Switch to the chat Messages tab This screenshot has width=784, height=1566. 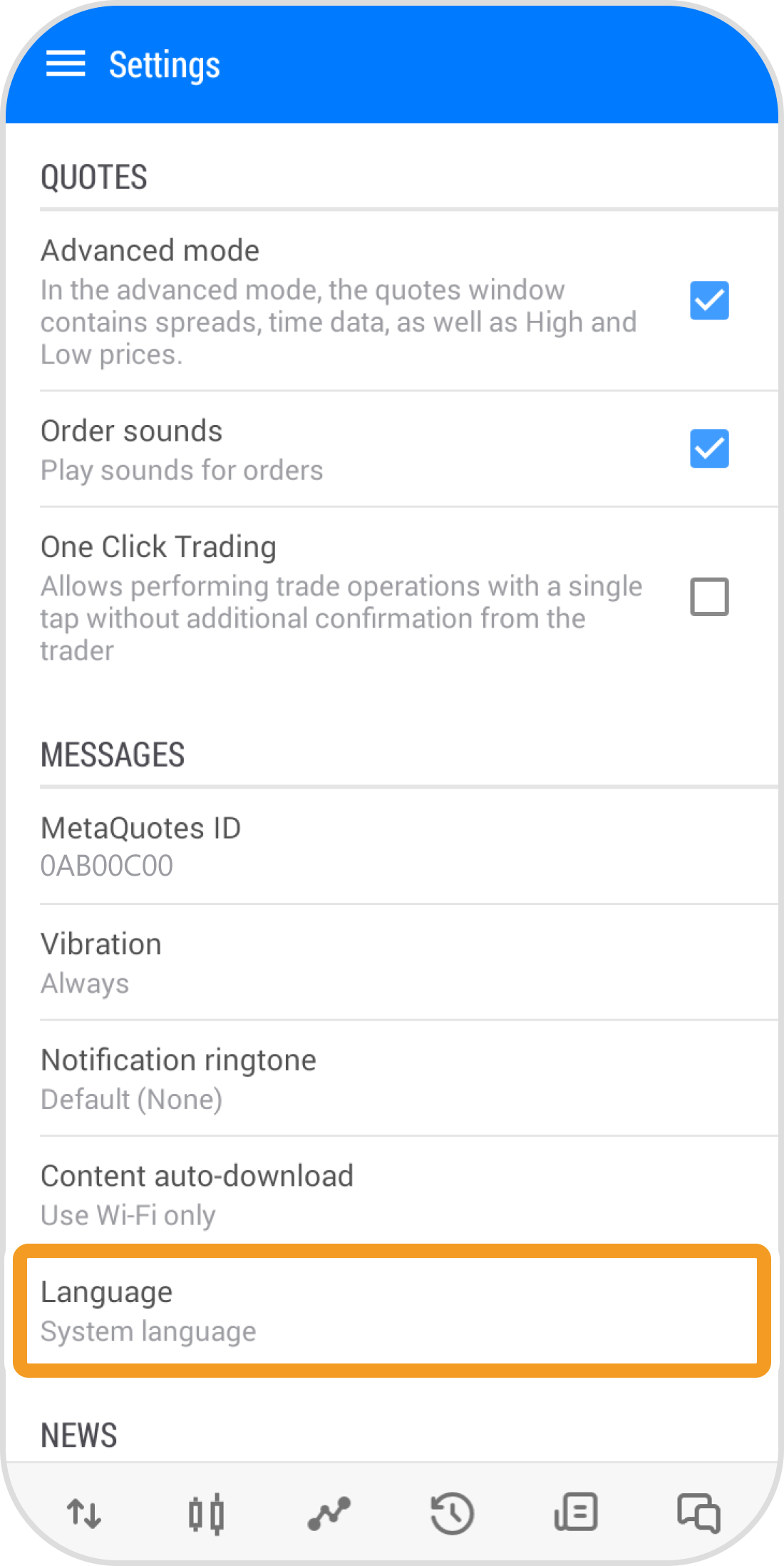pos(698,1513)
